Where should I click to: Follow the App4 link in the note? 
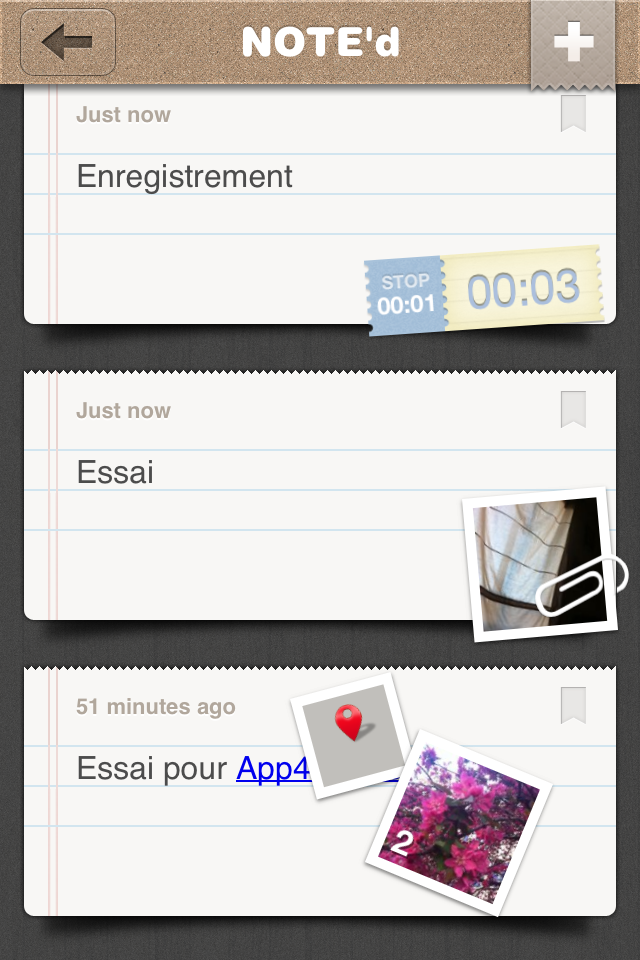click(x=273, y=768)
